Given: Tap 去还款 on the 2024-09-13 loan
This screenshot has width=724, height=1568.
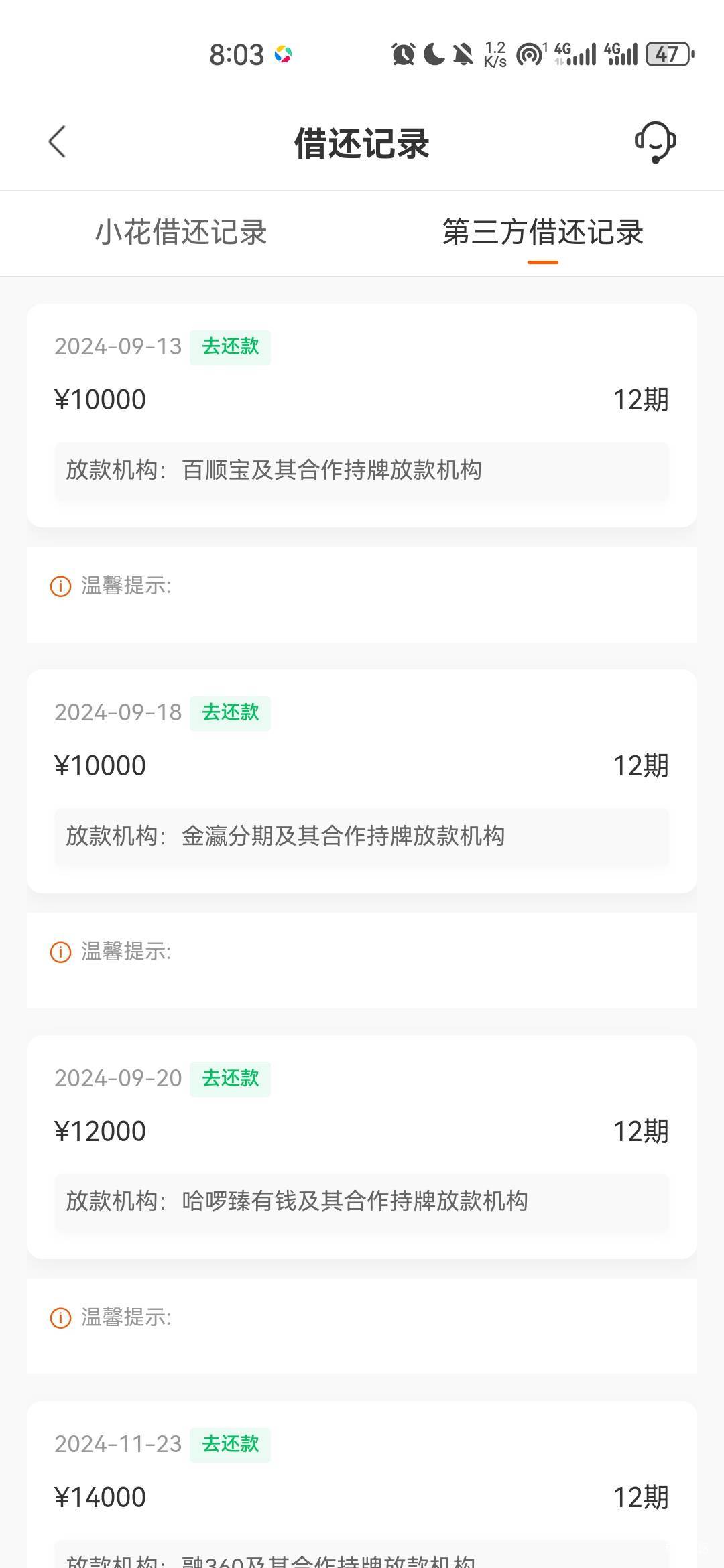Looking at the screenshot, I should tap(230, 347).
